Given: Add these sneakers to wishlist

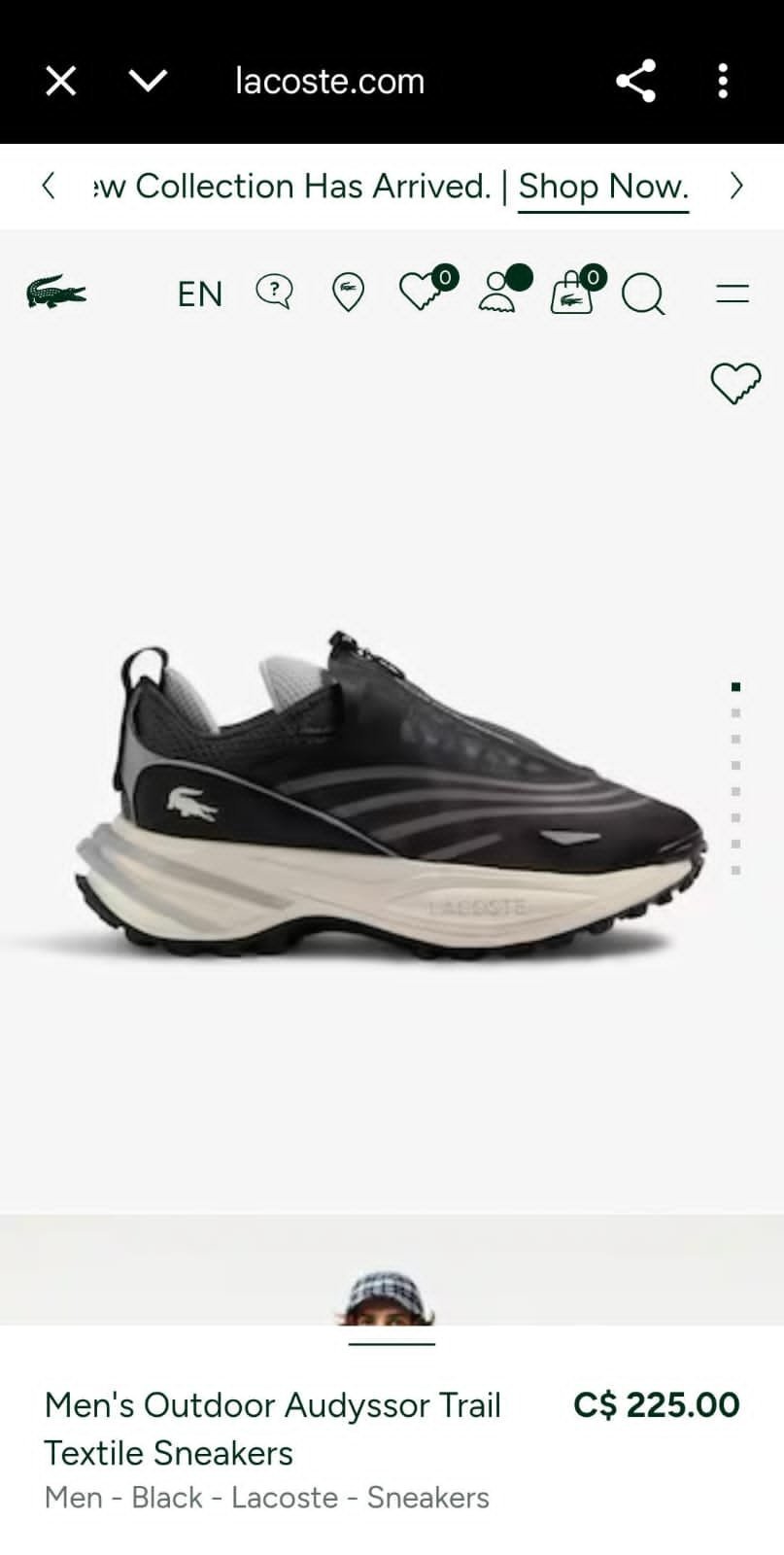Looking at the screenshot, I should pos(735,383).
